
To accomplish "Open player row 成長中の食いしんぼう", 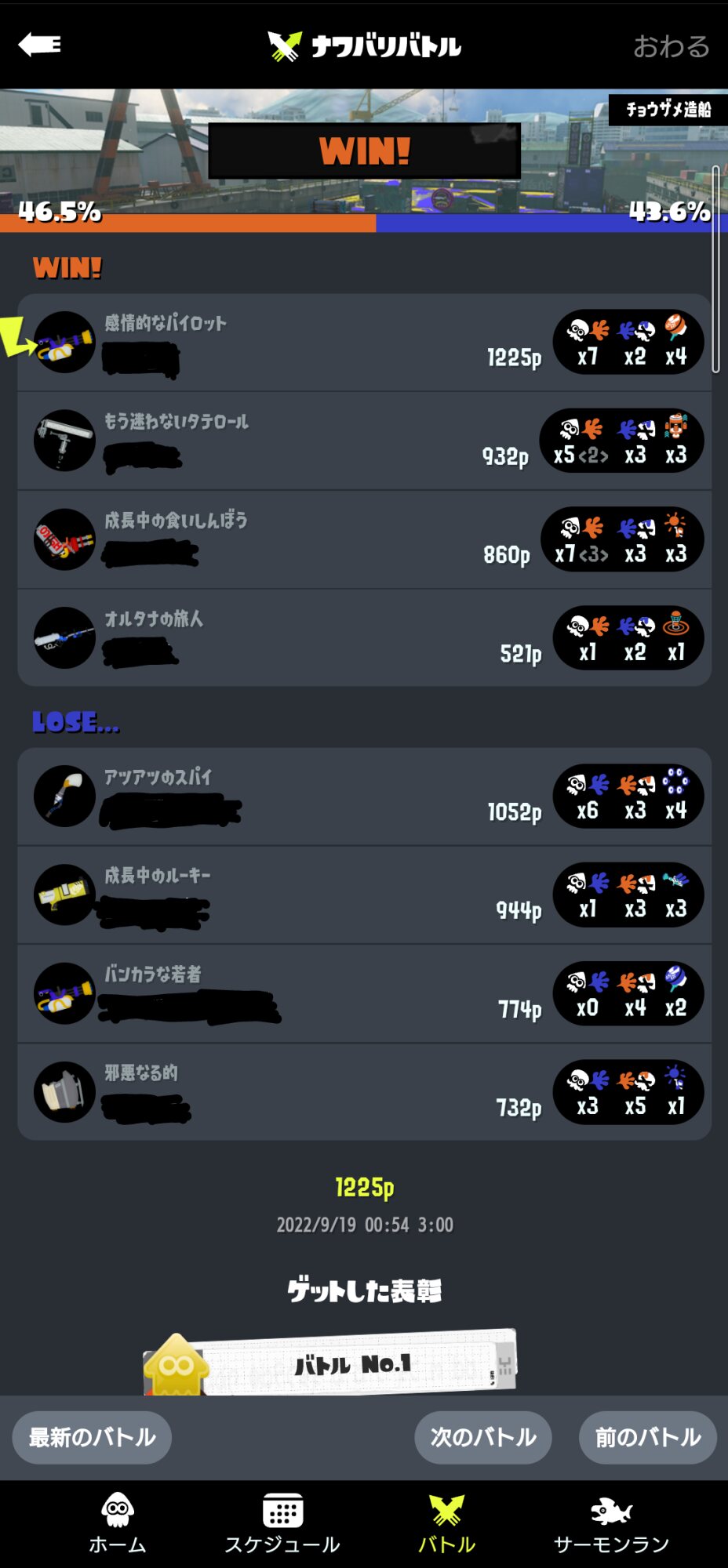I will click(314, 540).
